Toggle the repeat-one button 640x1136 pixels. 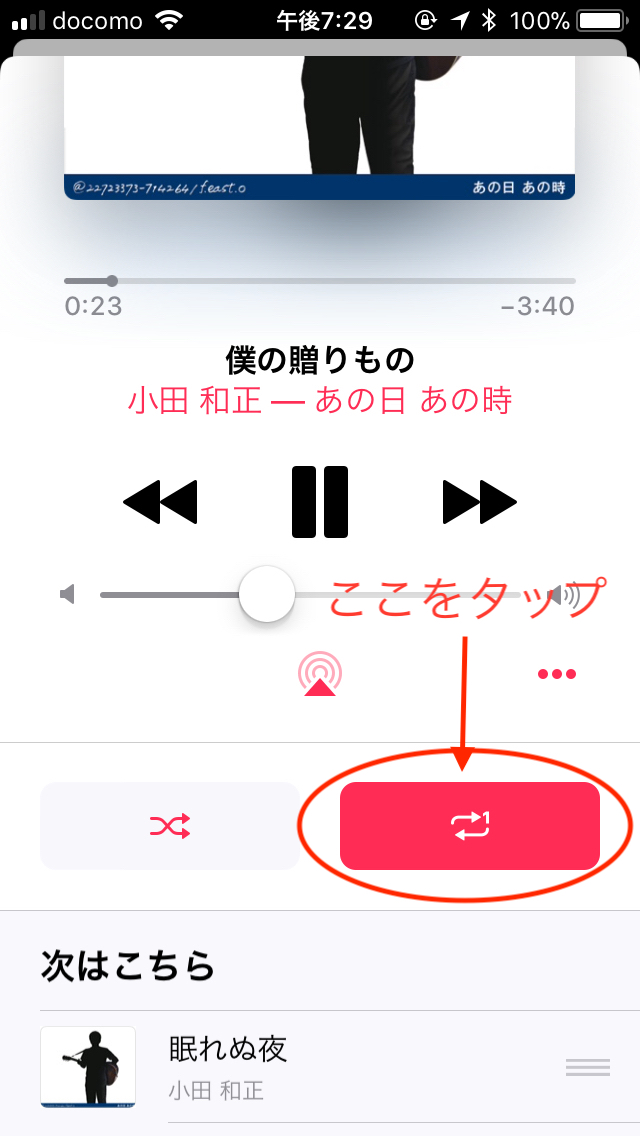coord(470,826)
